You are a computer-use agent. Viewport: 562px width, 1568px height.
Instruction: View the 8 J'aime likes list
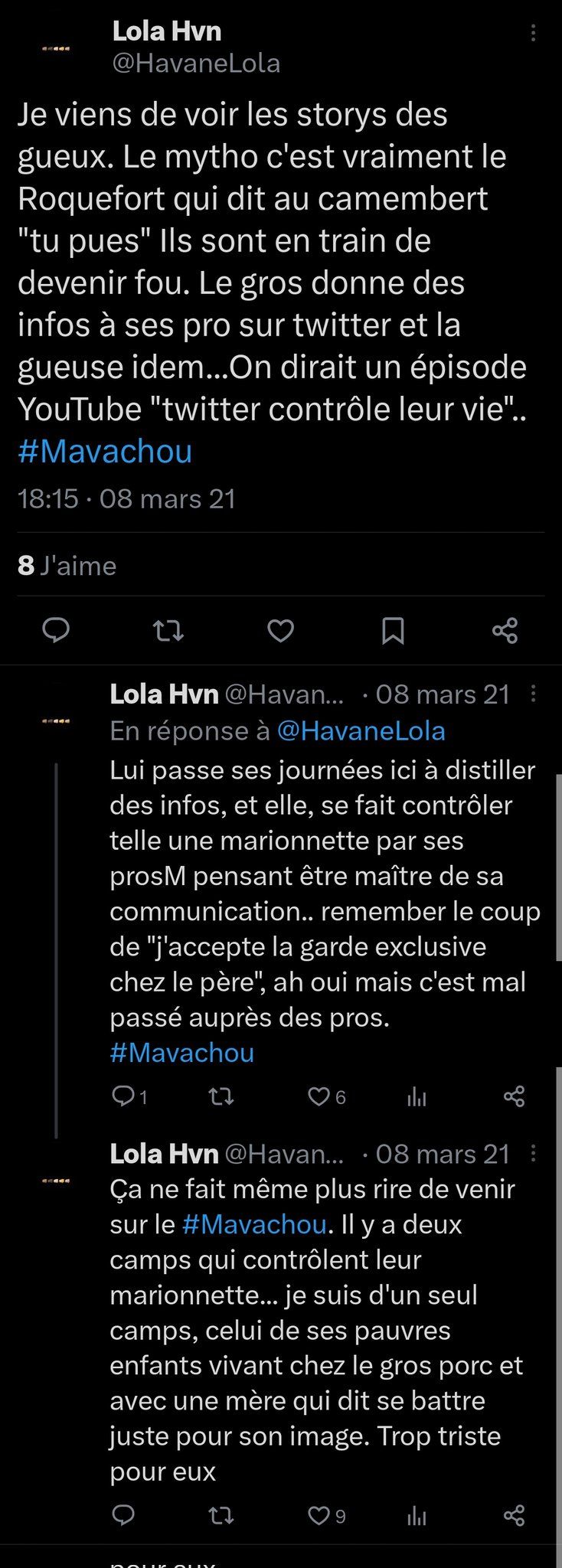67,566
